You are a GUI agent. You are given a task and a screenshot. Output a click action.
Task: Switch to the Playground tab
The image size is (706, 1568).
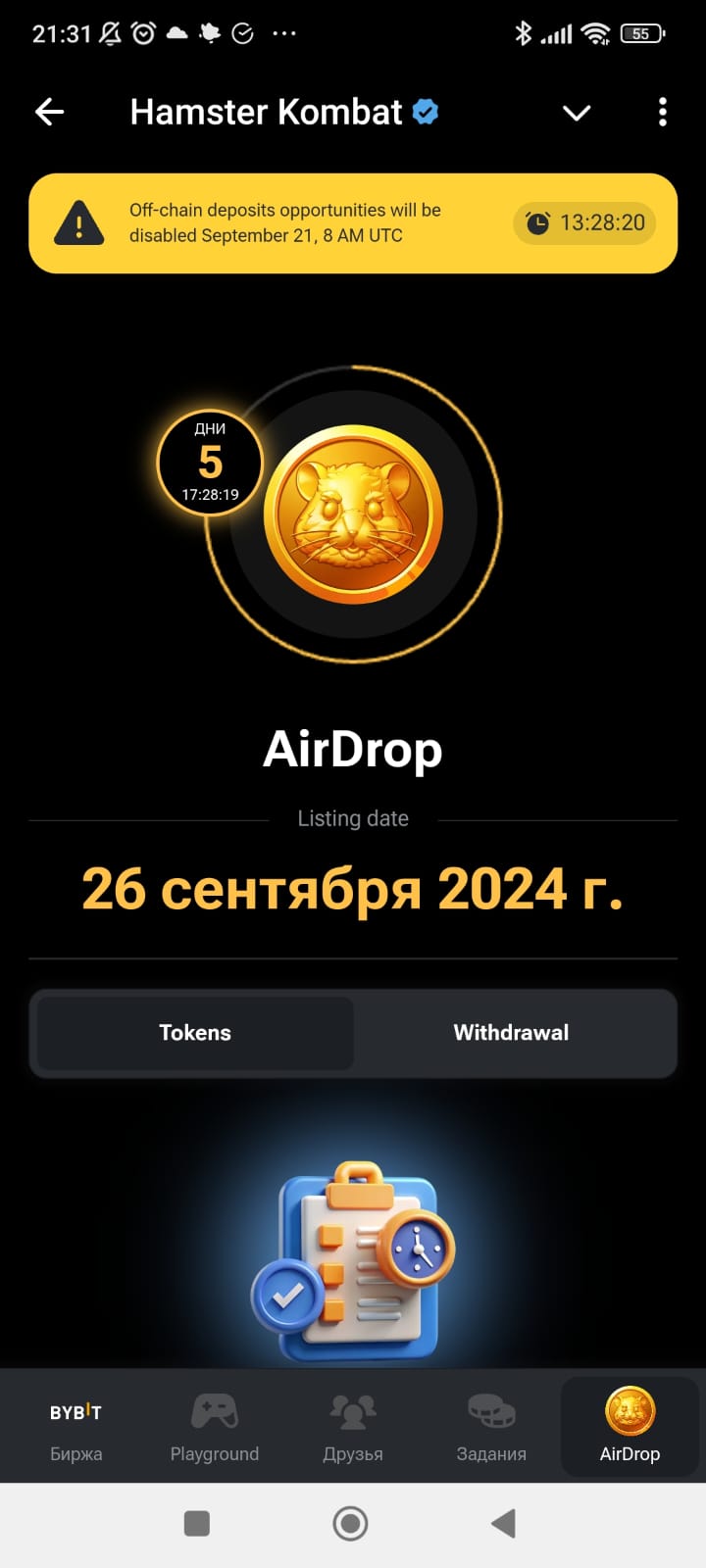click(215, 1427)
